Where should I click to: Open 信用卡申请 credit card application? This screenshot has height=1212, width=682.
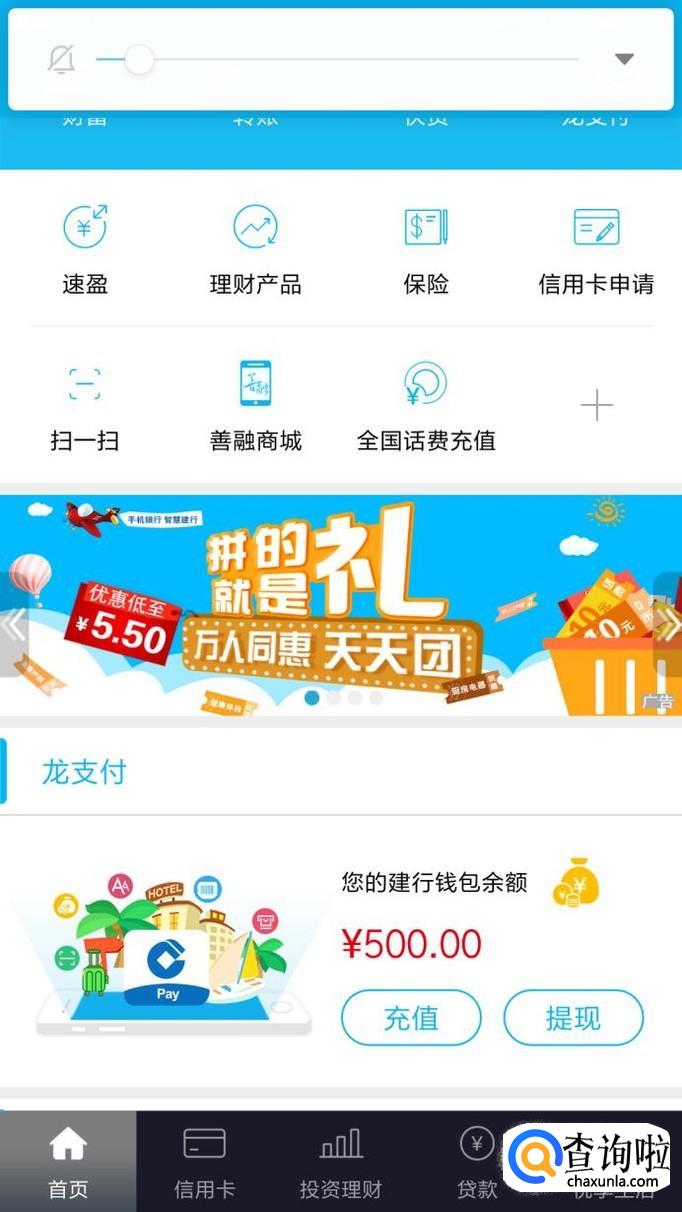coord(596,250)
